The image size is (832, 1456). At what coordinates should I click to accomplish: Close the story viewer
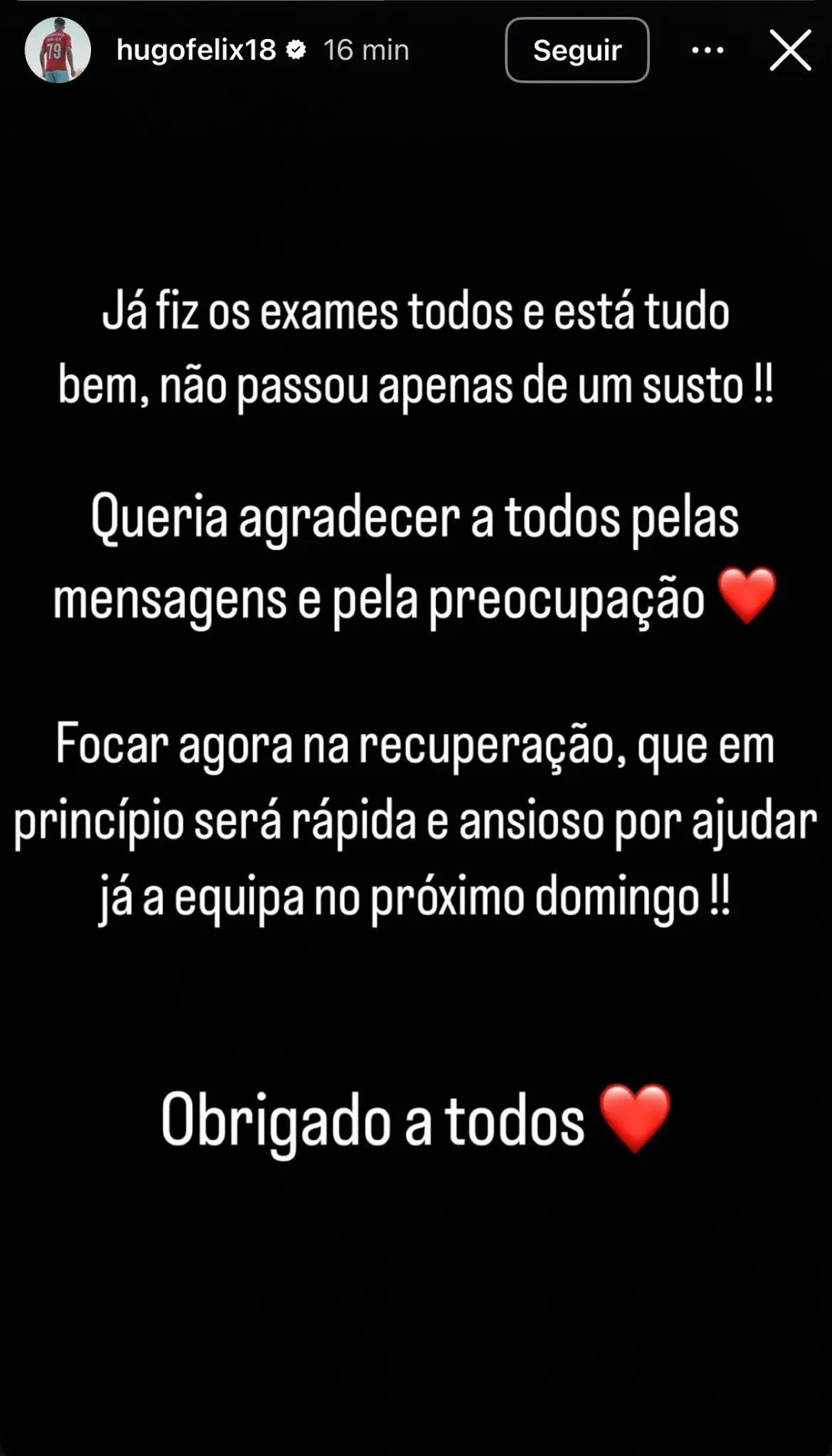point(790,50)
